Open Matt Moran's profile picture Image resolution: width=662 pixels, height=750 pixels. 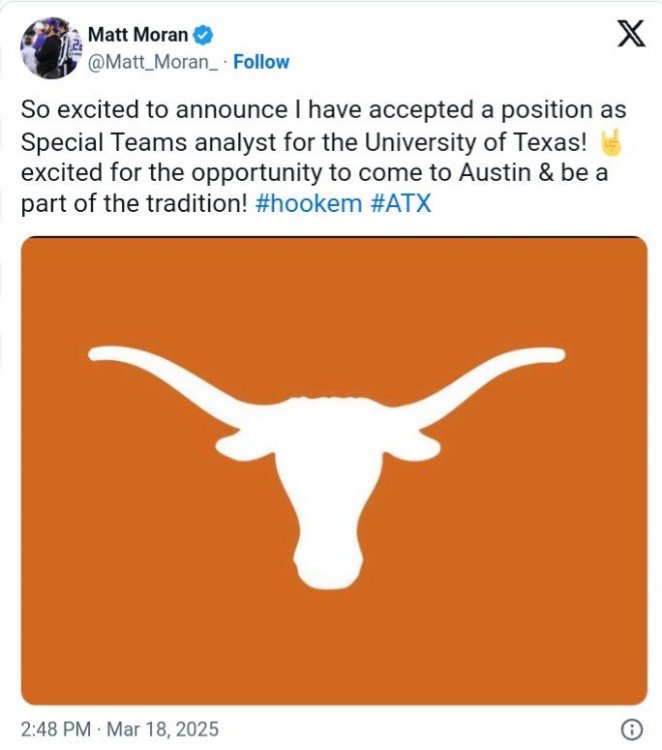[49, 48]
